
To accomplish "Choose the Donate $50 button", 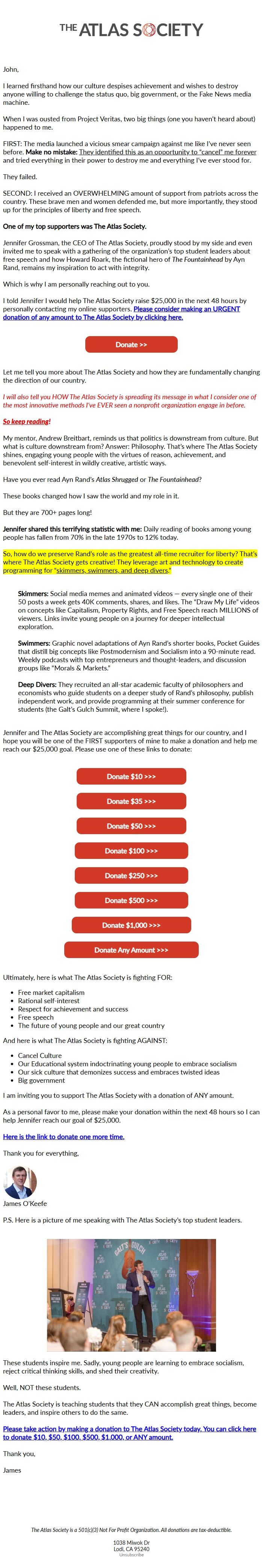I will pos(131,826).
